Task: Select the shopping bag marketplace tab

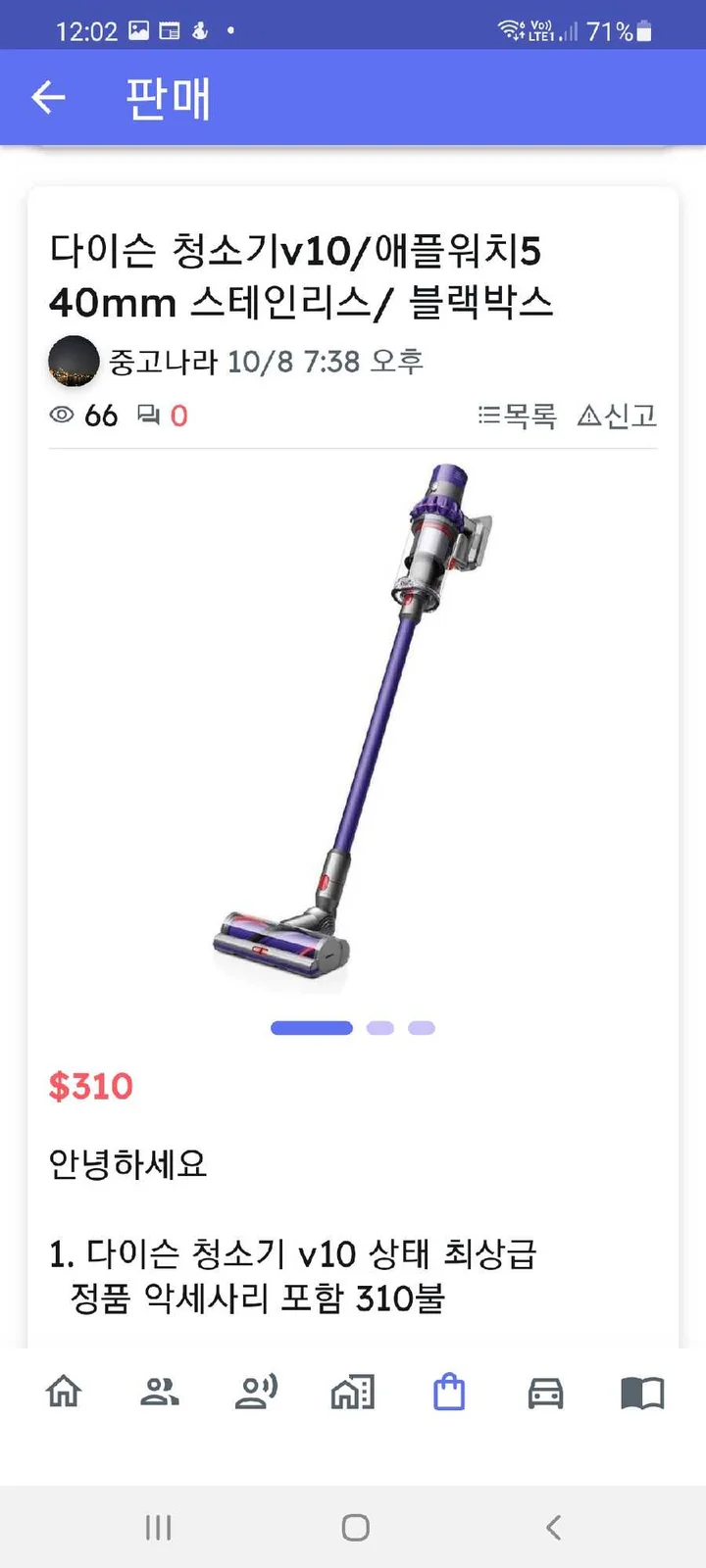Action: 449,1392
